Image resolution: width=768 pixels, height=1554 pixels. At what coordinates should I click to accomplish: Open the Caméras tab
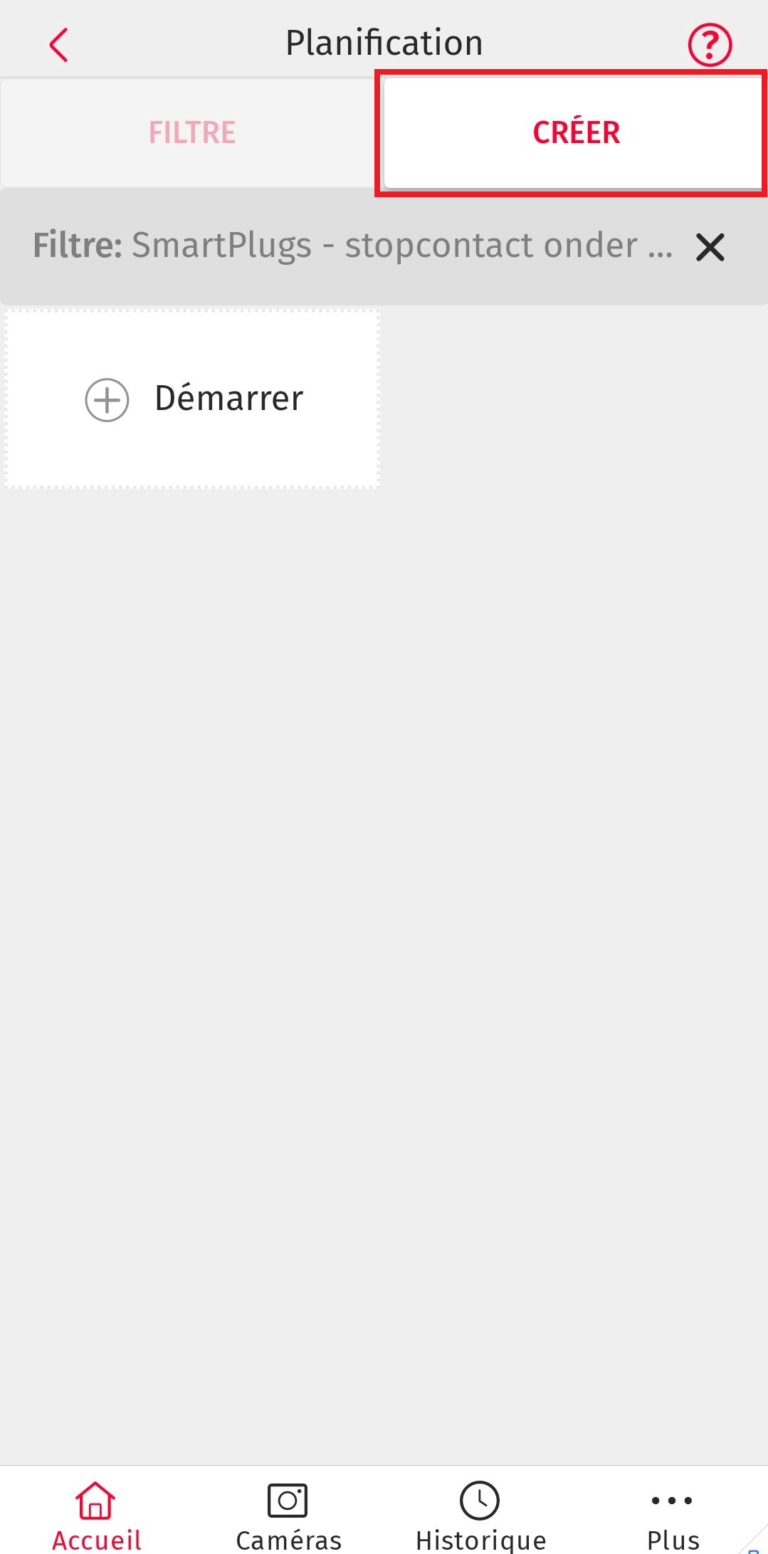pos(288,1516)
